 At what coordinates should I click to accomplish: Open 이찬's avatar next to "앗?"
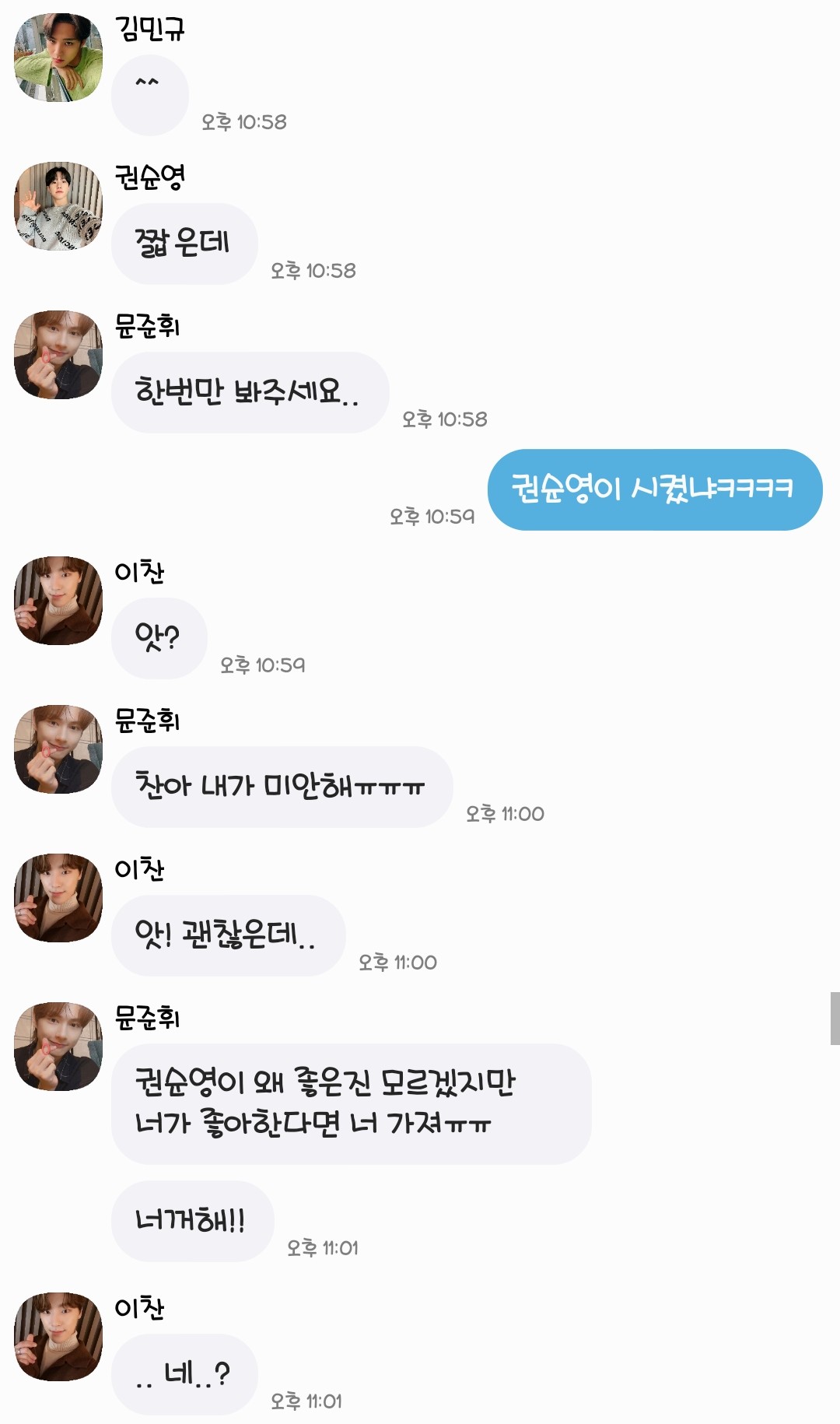click(58, 601)
